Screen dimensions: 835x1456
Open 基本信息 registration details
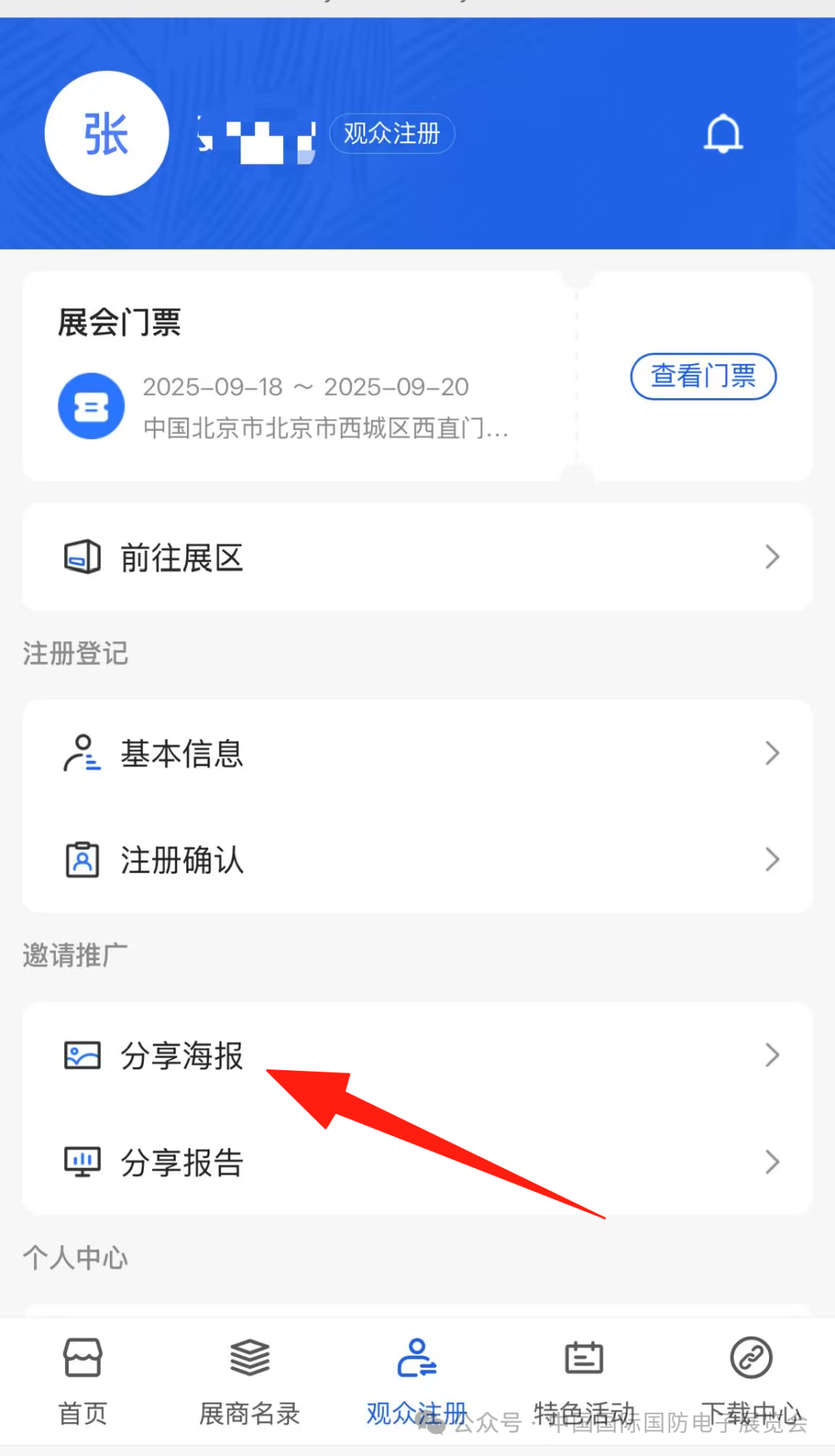click(417, 753)
